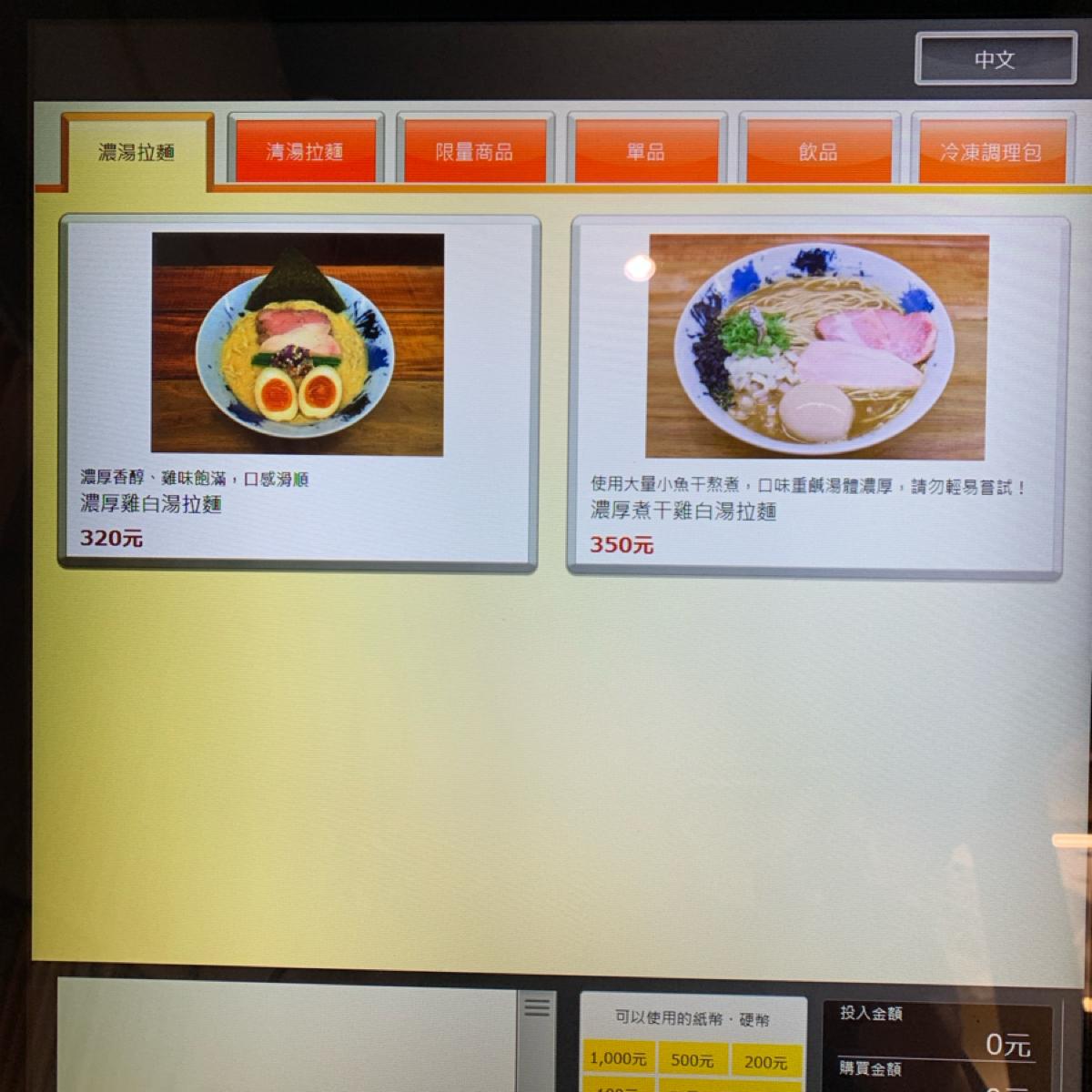The width and height of the screenshot is (1092, 1092).
Task: Tap the order list handle icon
Action: coord(537,1007)
